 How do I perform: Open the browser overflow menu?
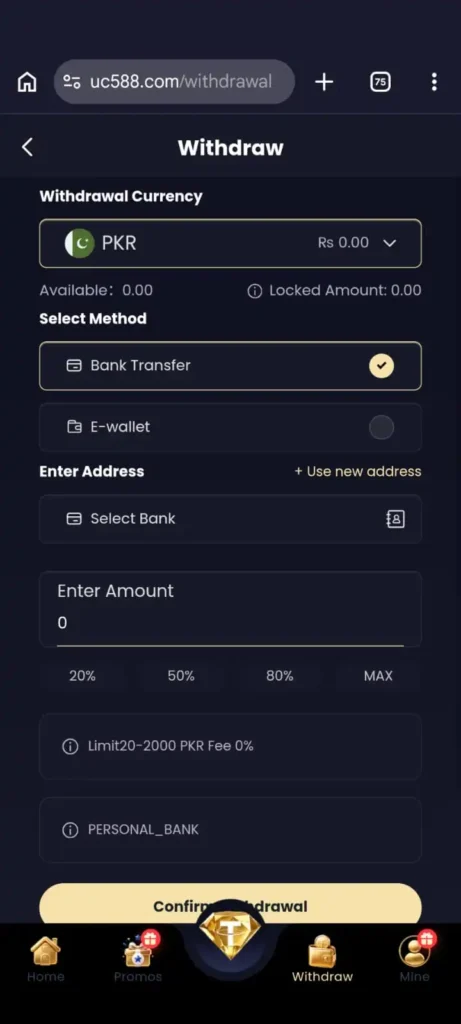click(x=434, y=82)
